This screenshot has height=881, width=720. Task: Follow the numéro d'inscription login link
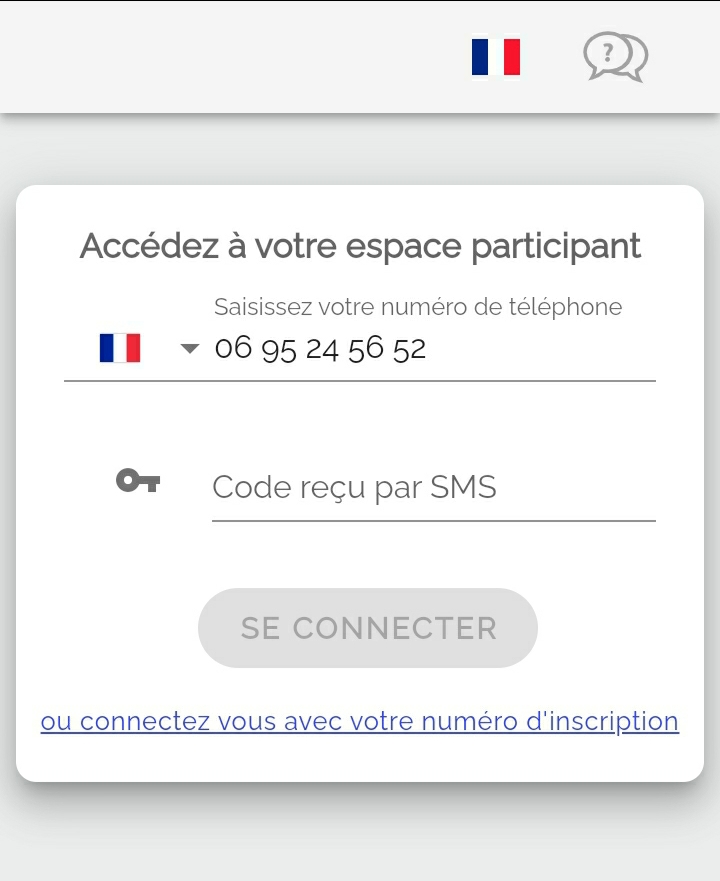point(360,721)
